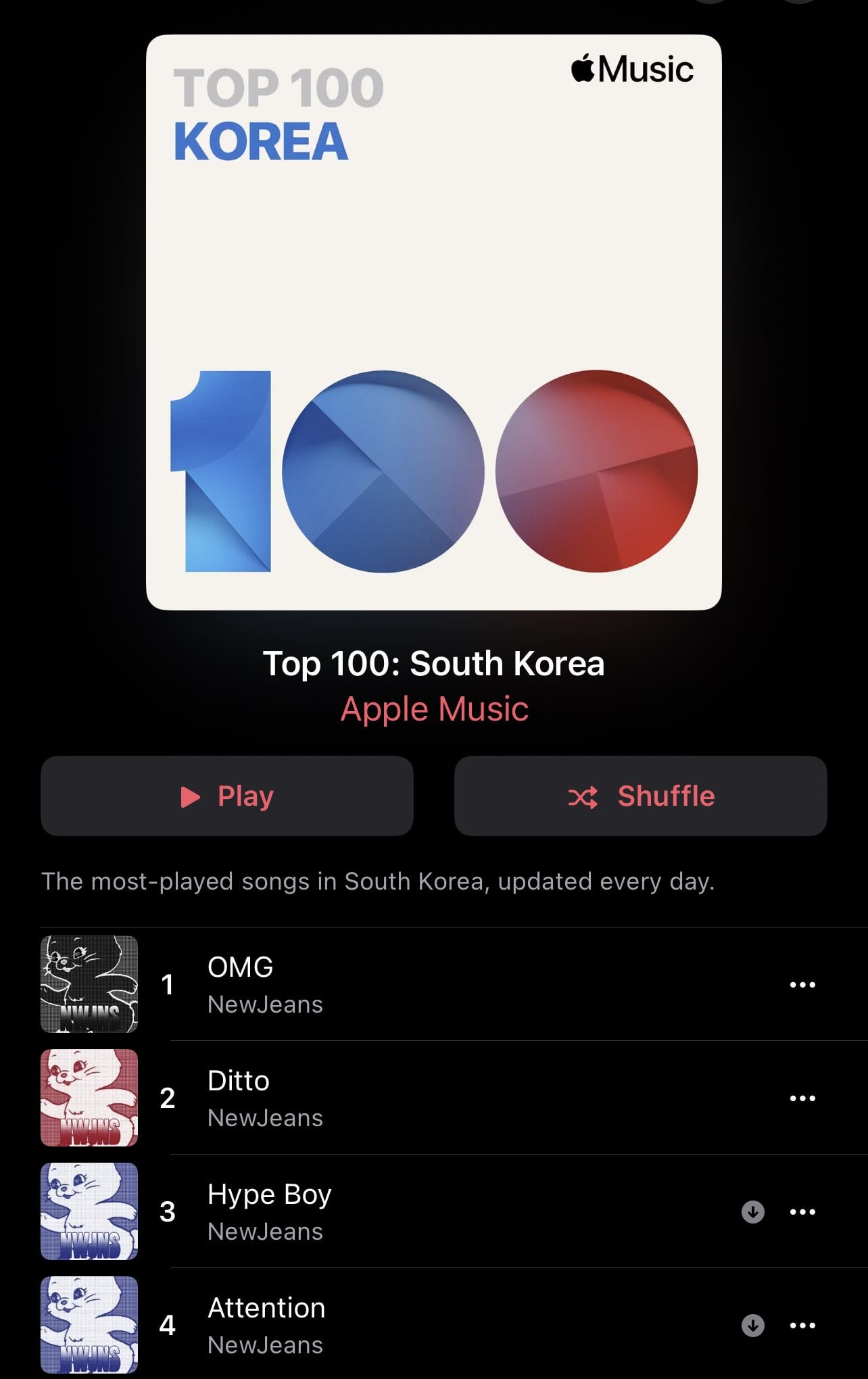Tap Hype Boy album artwork thumbnail
Image resolution: width=868 pixels, height=1379 pixels.
pos(89,1211)
